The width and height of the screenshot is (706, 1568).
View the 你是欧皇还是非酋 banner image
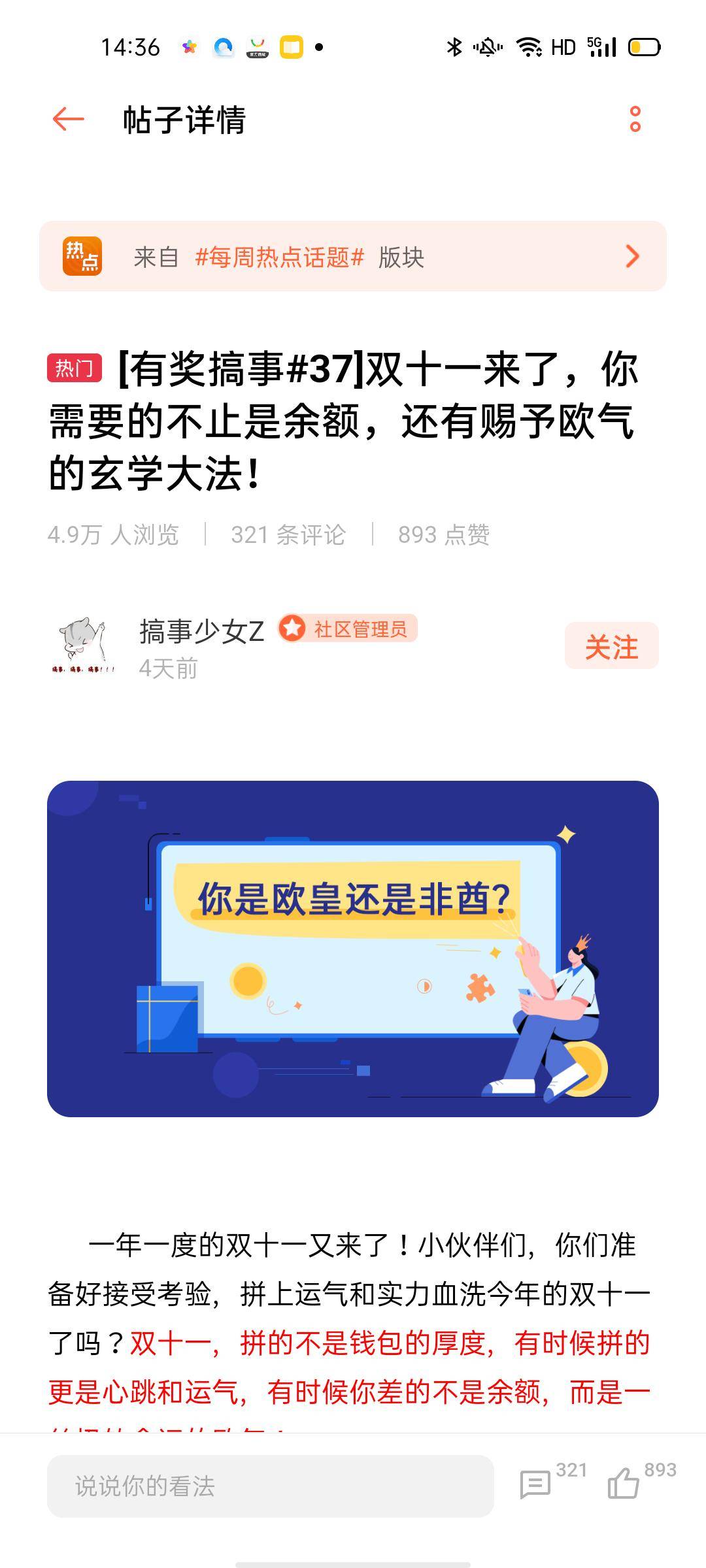[x=353, y=949]
